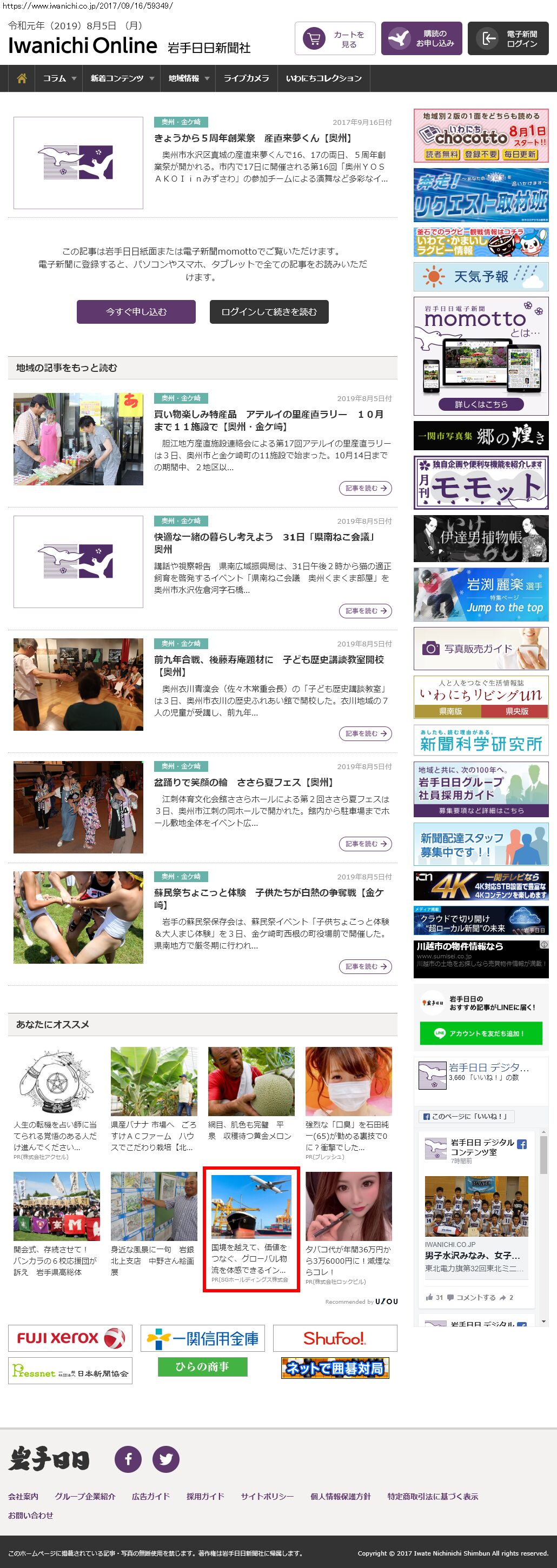The width and height of the screenshot is (557, 1568).
Task: Open the recommended グローバル物流 sponsored article
Action: coord(251,1229)
